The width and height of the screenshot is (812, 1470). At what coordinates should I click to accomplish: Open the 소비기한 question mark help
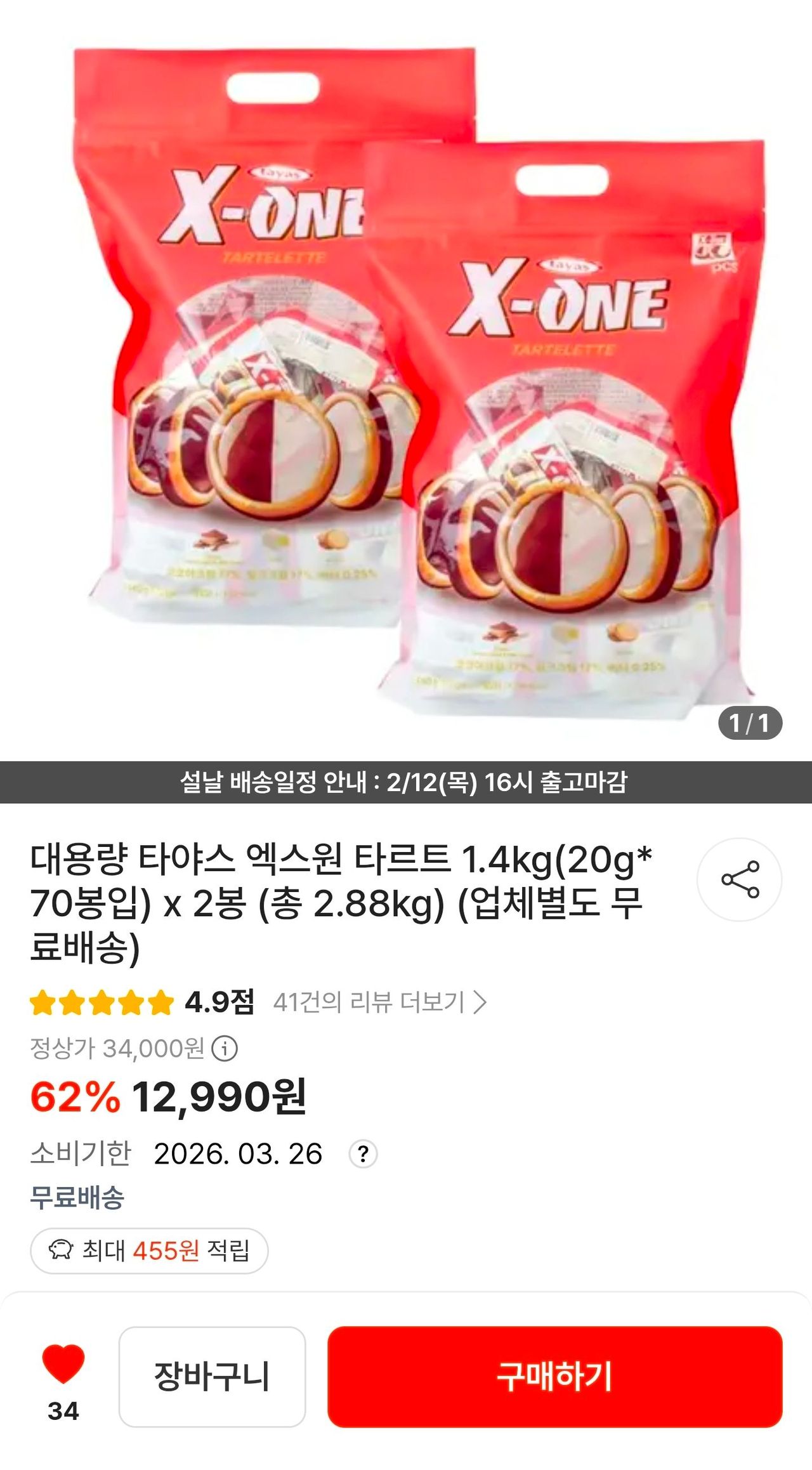click(363, 1154)
